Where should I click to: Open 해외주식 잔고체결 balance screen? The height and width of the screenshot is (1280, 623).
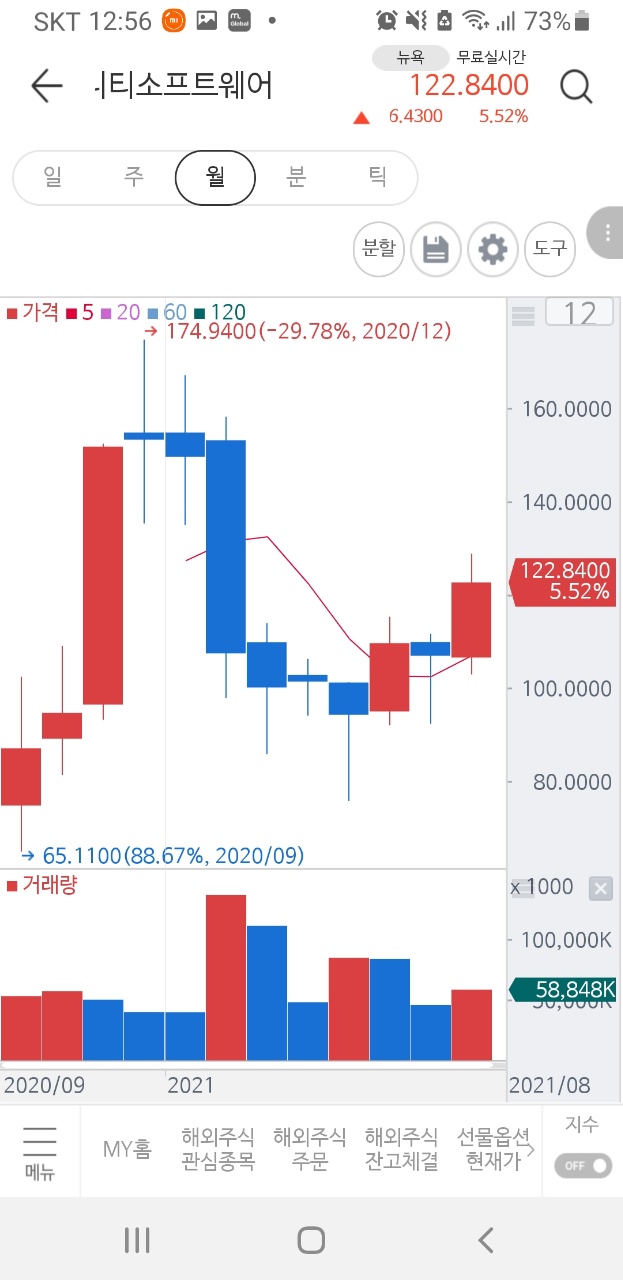(402, 1149)
